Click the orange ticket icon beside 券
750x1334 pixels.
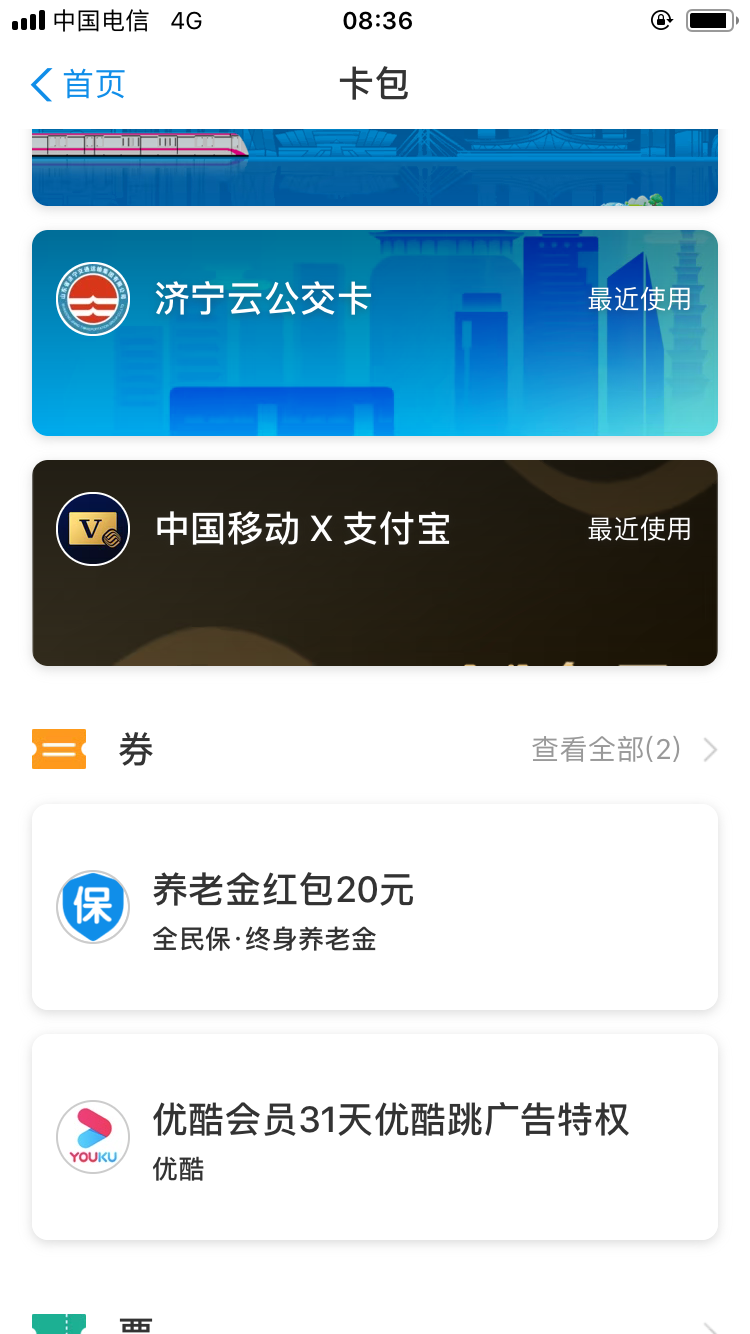point(58,748)
